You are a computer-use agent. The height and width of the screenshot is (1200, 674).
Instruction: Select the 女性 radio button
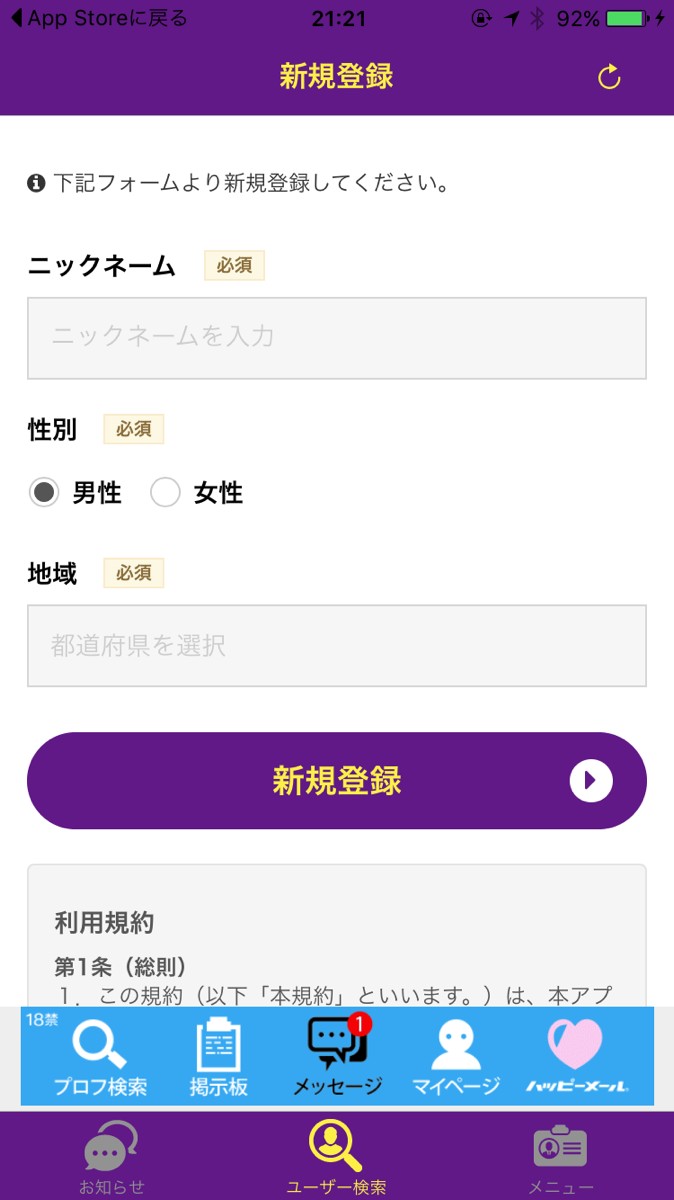tap(165, 493)
